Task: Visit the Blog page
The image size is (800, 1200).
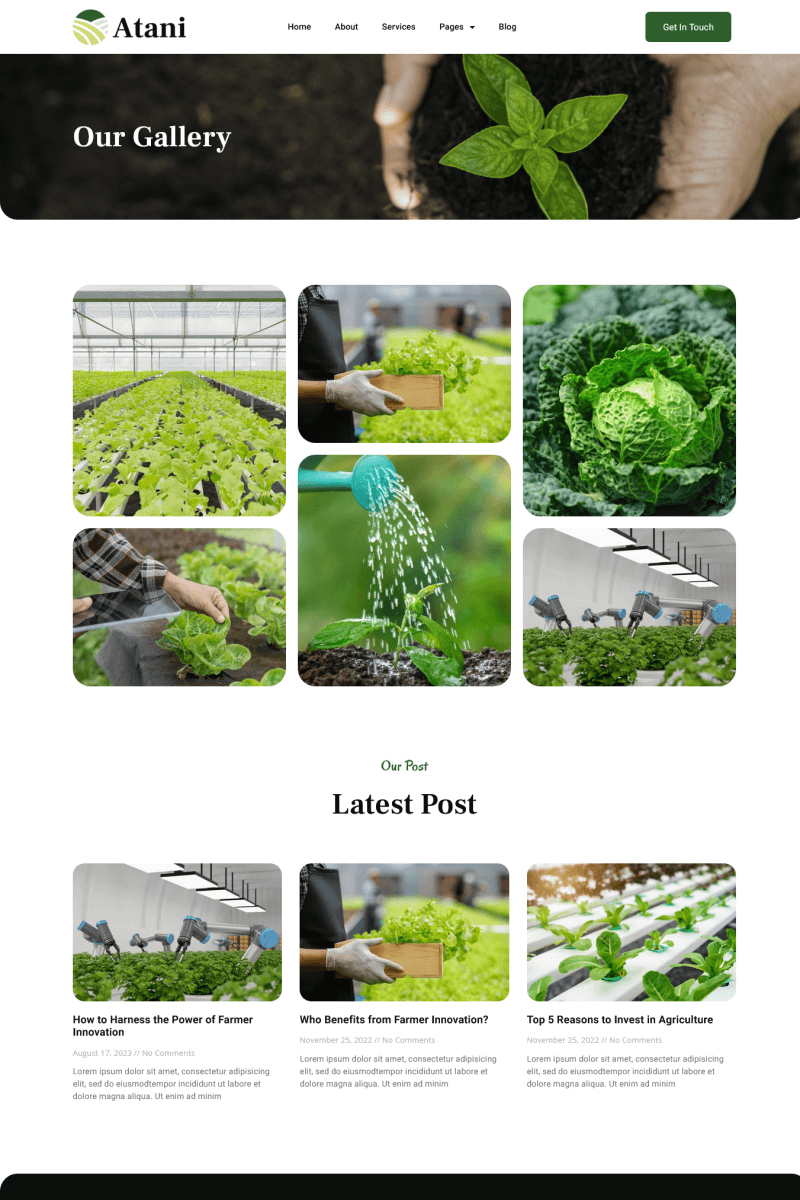Action: pos(507,27)
